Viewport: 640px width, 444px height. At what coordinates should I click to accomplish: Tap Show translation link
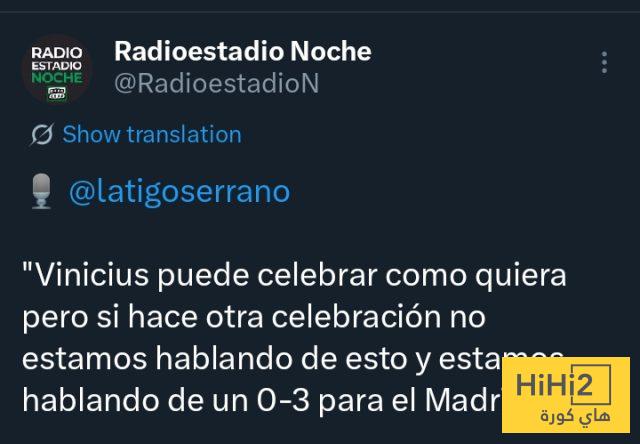[151, 134]
